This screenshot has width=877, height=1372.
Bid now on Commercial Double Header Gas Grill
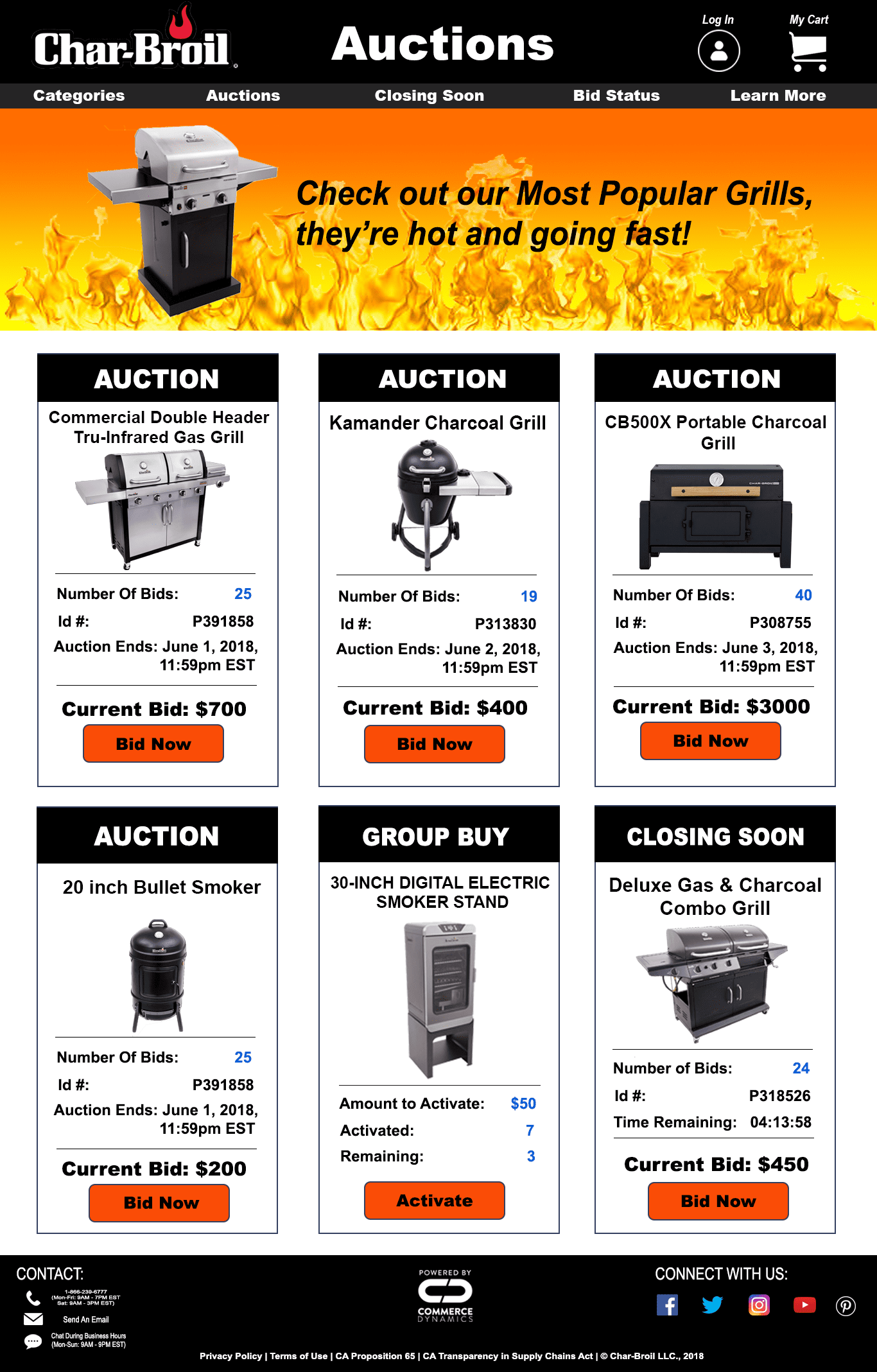153,743
